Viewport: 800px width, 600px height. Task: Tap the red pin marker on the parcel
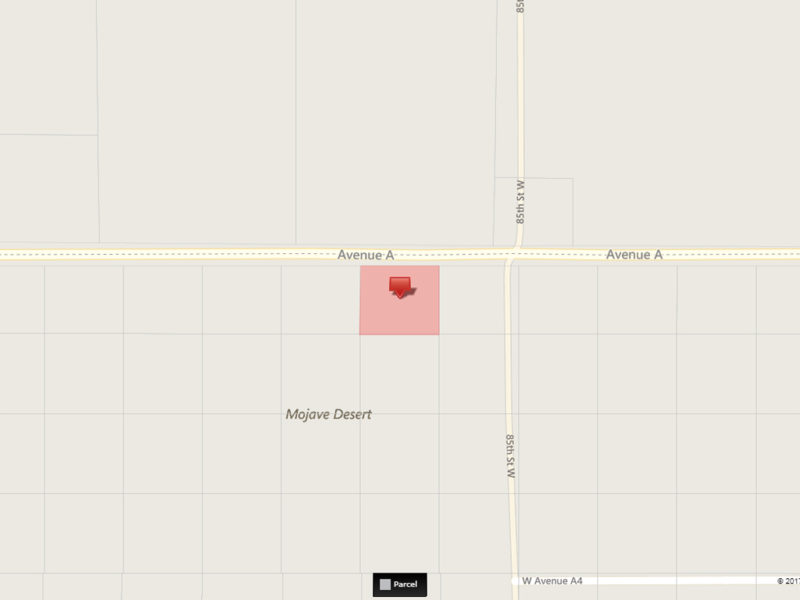click(401, 287)
